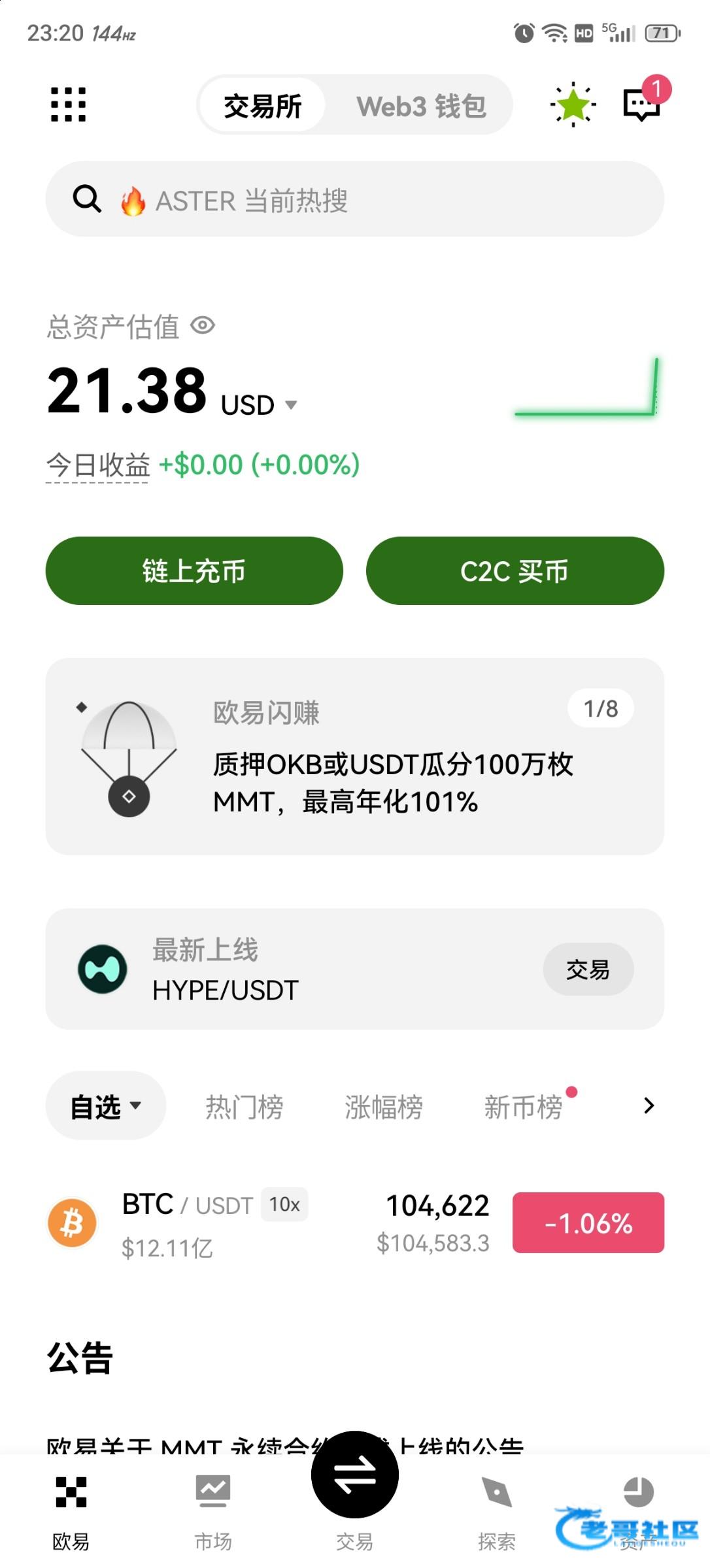Switch to the 新币榜 tab

(x=523, y=1107)
